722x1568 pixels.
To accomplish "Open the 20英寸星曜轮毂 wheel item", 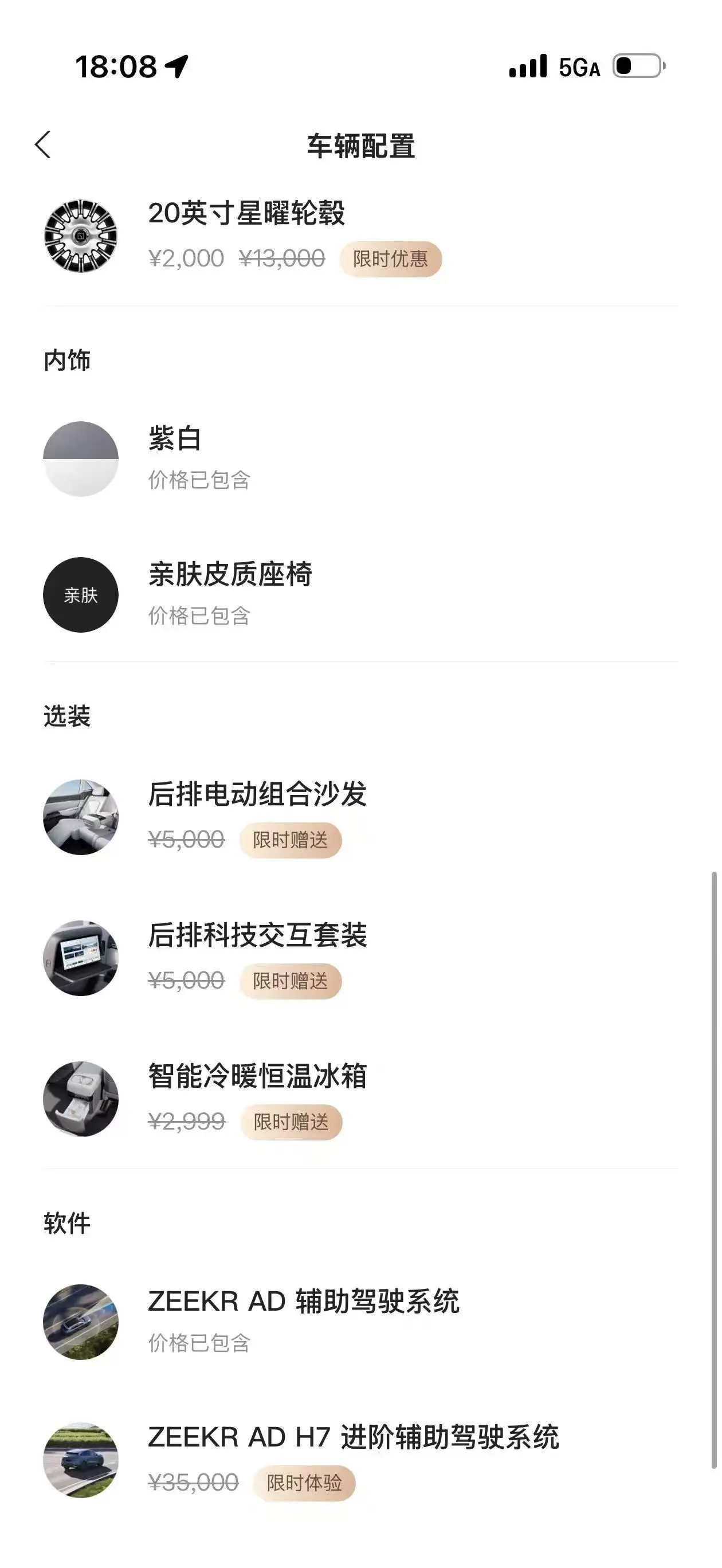I will pos(361,236).
